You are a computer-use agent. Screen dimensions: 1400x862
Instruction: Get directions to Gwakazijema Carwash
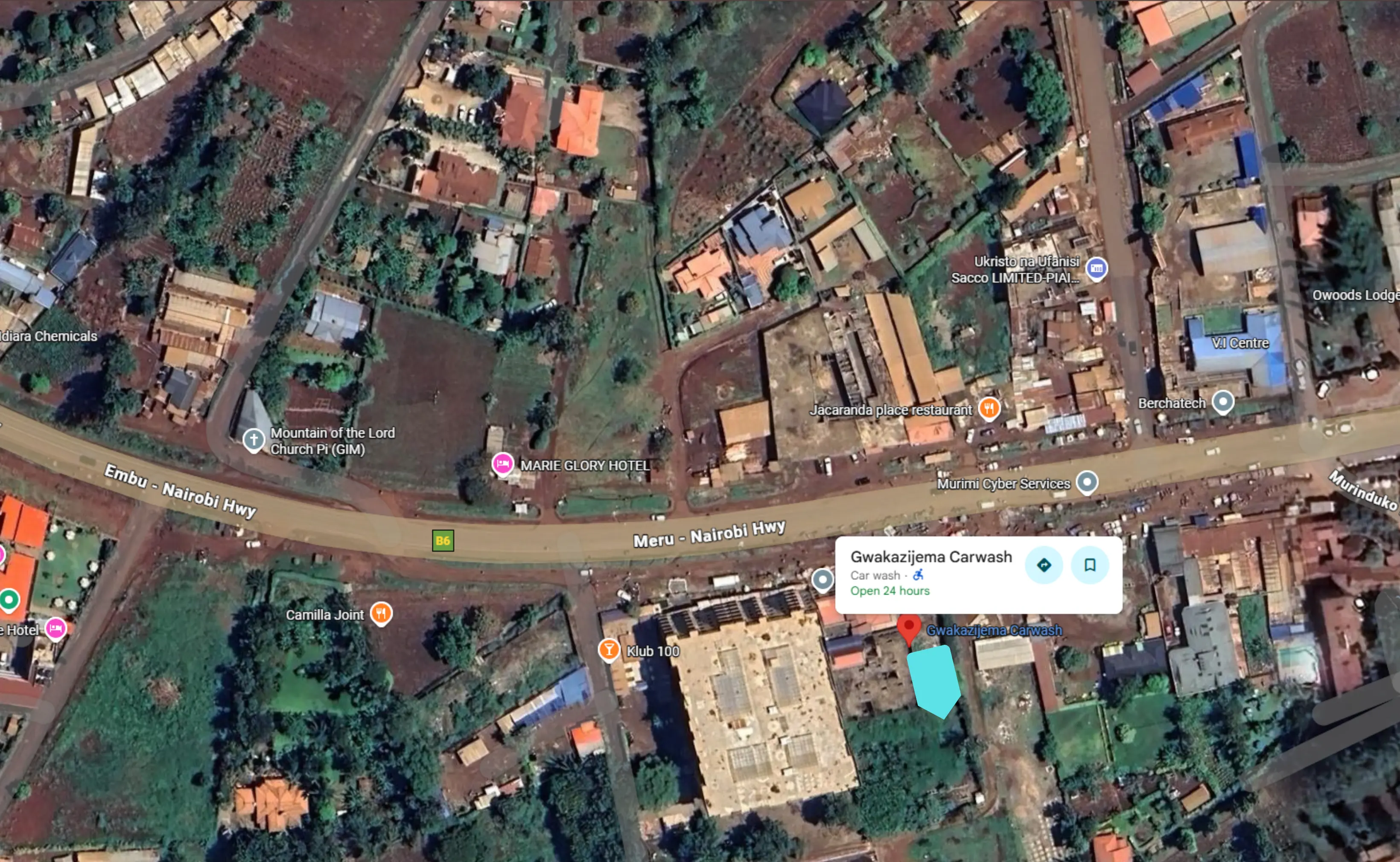coord(1043,565)
